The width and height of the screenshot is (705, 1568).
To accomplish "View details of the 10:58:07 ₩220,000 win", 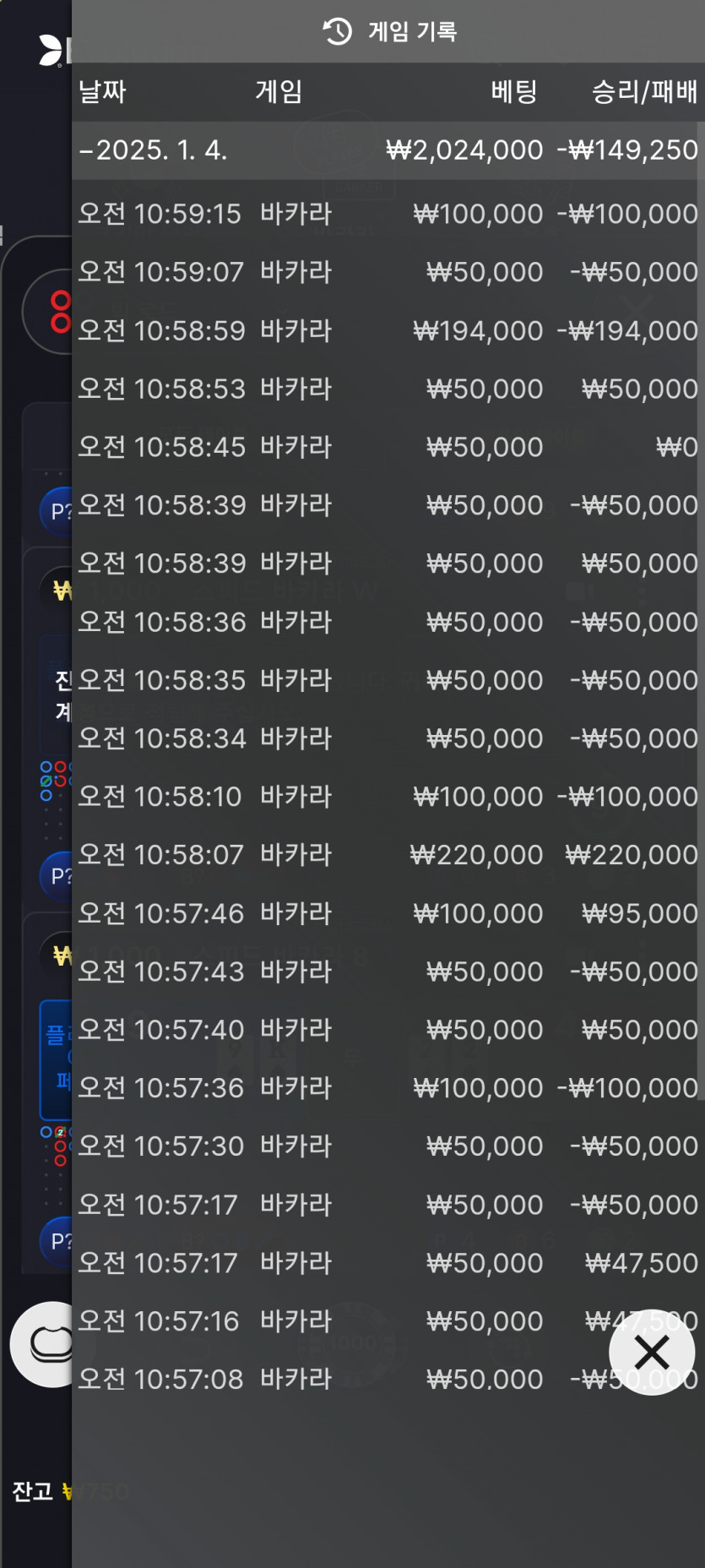I will pyautogui.click(x=388, y=855).
